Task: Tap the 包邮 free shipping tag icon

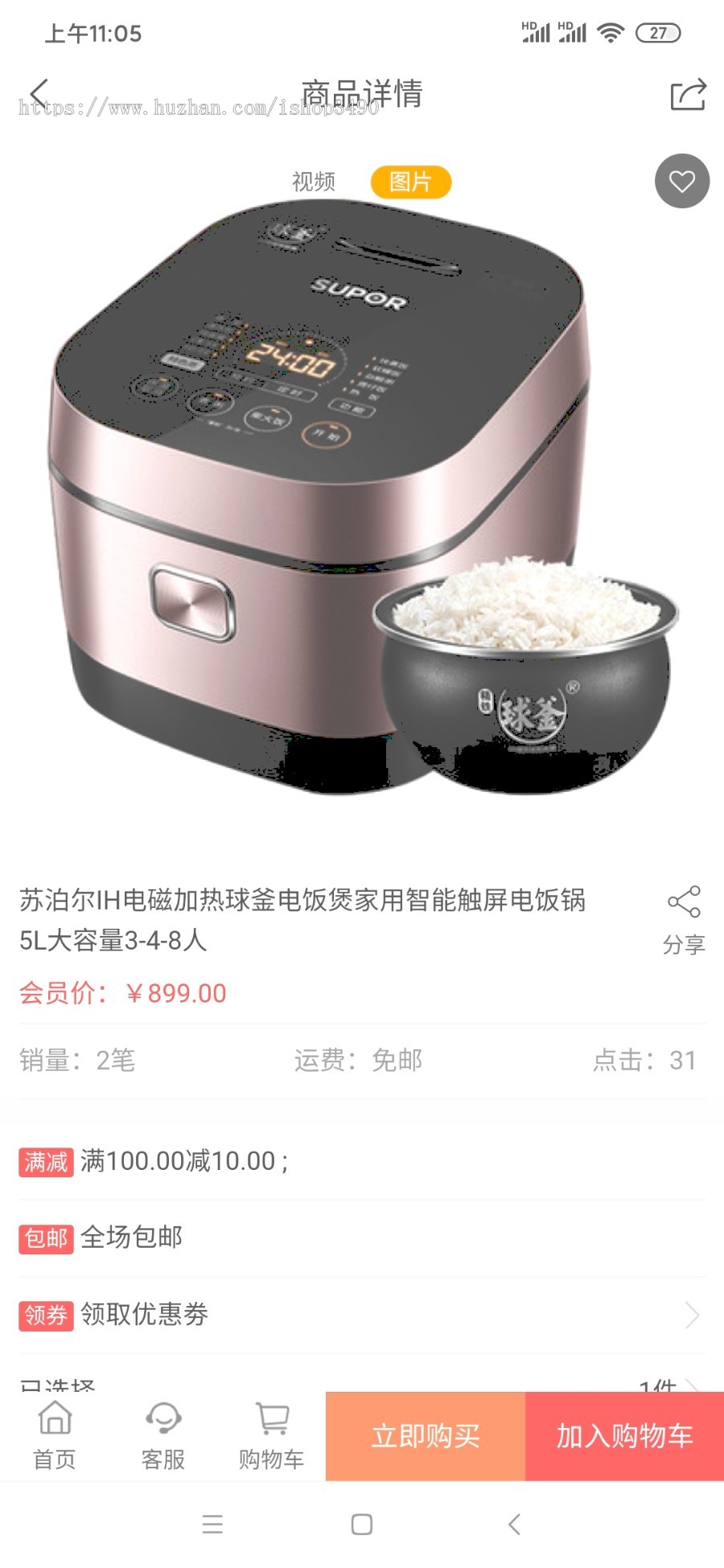Action: [47, 1238]
